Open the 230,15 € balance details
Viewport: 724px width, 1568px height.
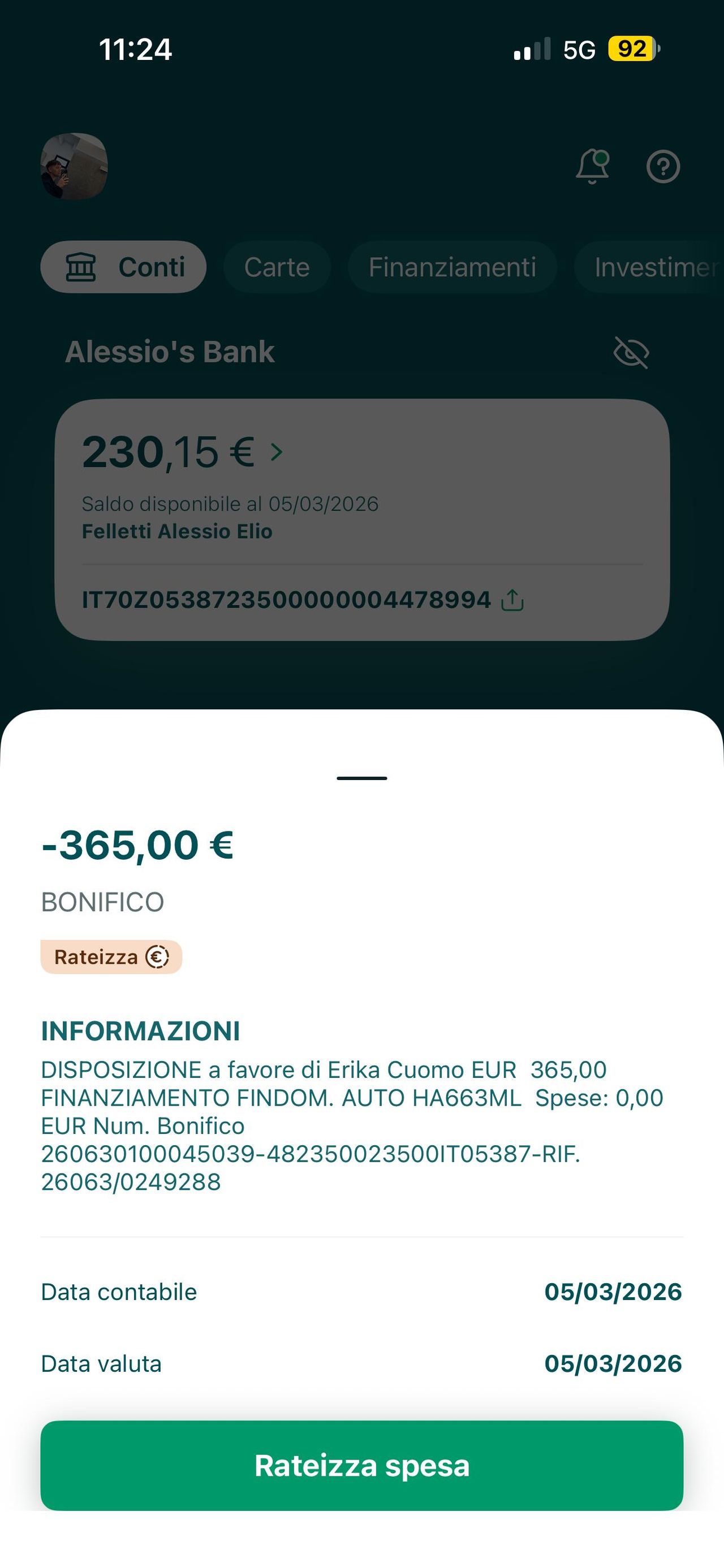pyautogui.click(x=183, y=452)
